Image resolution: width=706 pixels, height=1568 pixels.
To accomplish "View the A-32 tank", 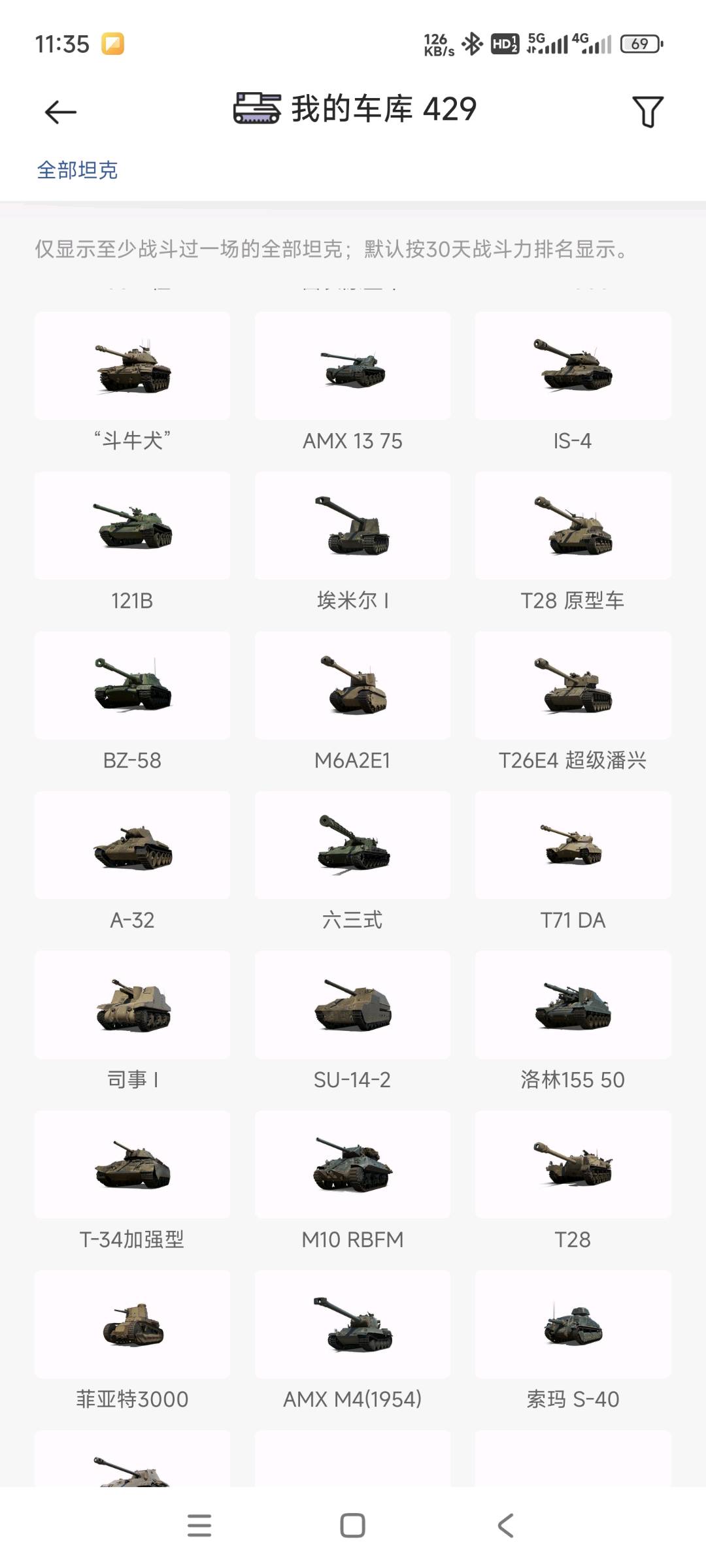I will (132, 863).
